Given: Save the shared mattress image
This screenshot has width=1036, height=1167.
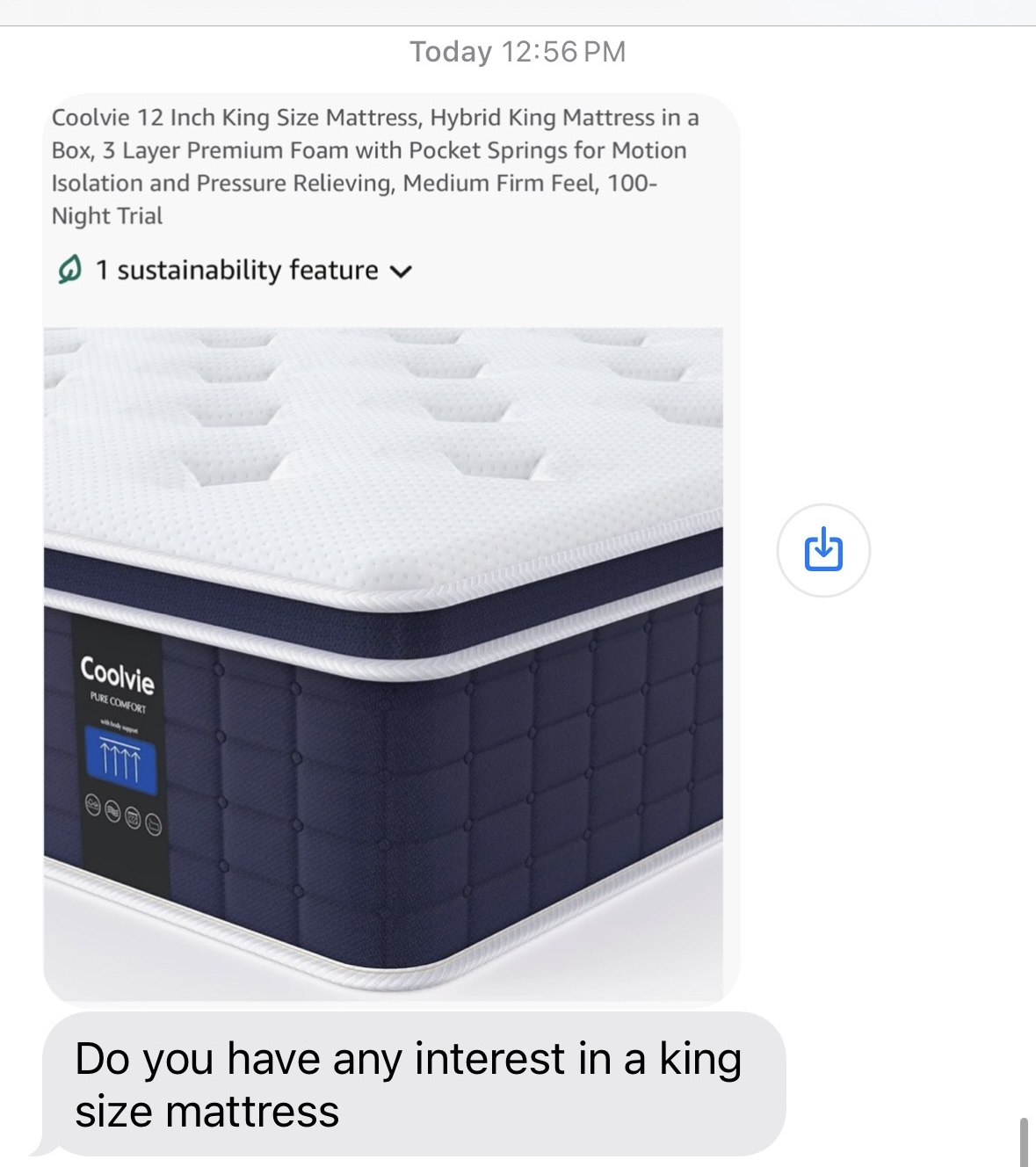Looking at the screenshot, I should [823, 550].
